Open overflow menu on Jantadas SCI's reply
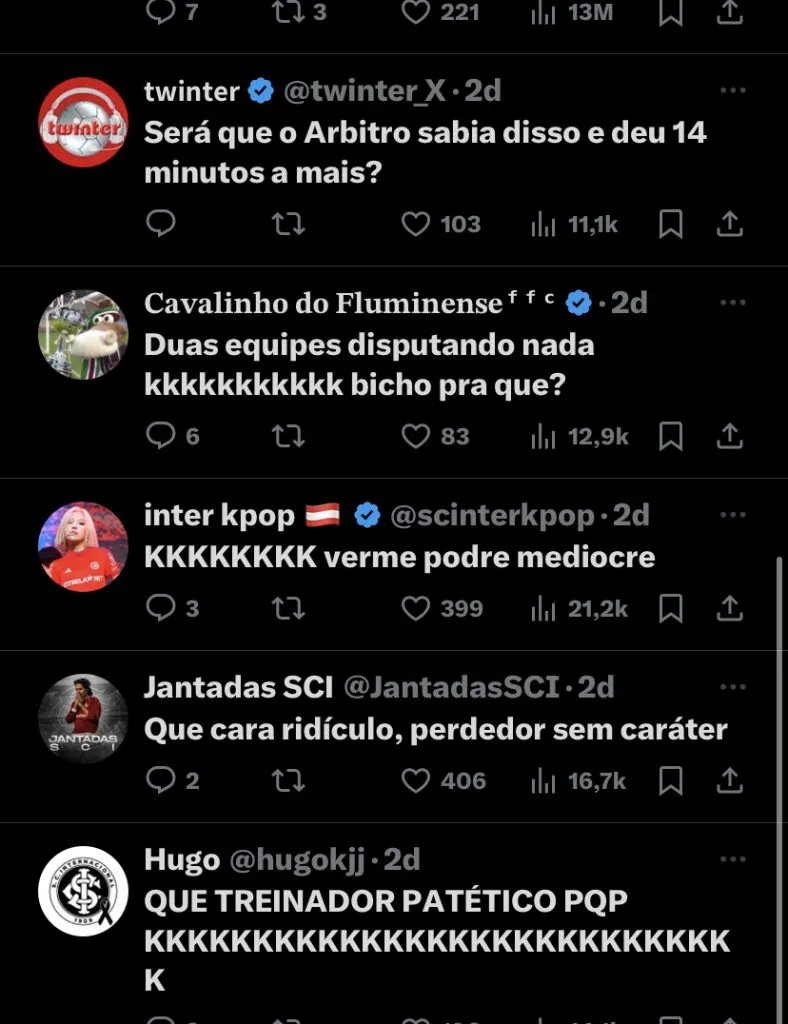Image resolution: width=788 pixels, height=1024 pixels. click(733, 687)
